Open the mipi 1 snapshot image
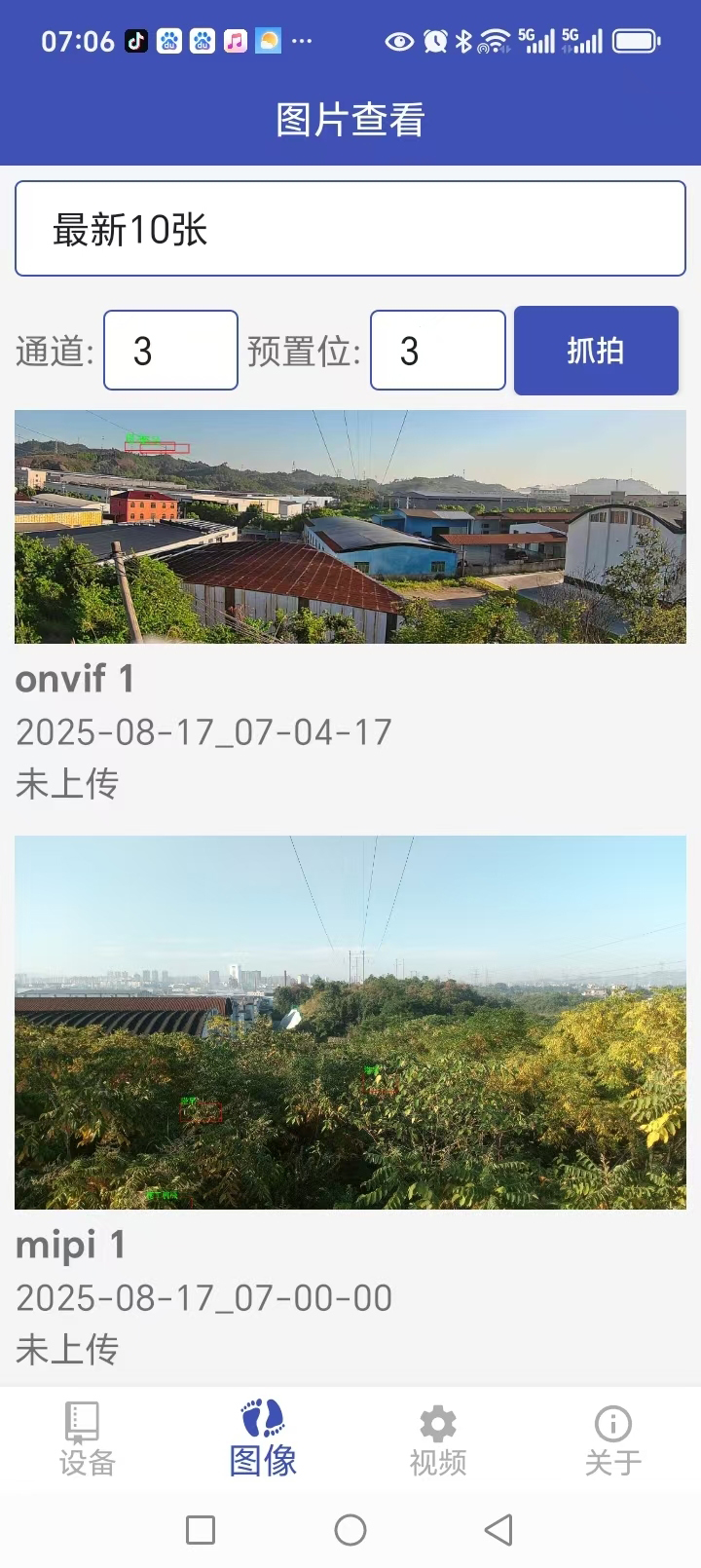The image size is (701, 1568). 350,1023
